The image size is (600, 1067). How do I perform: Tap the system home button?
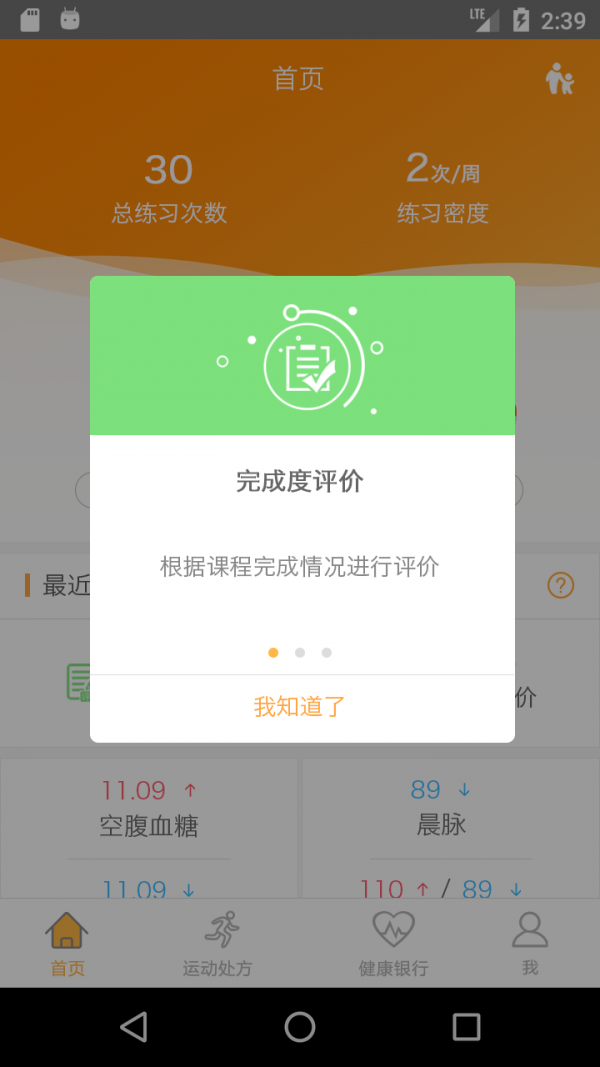pyautogui.click(x=300, y=1026)
